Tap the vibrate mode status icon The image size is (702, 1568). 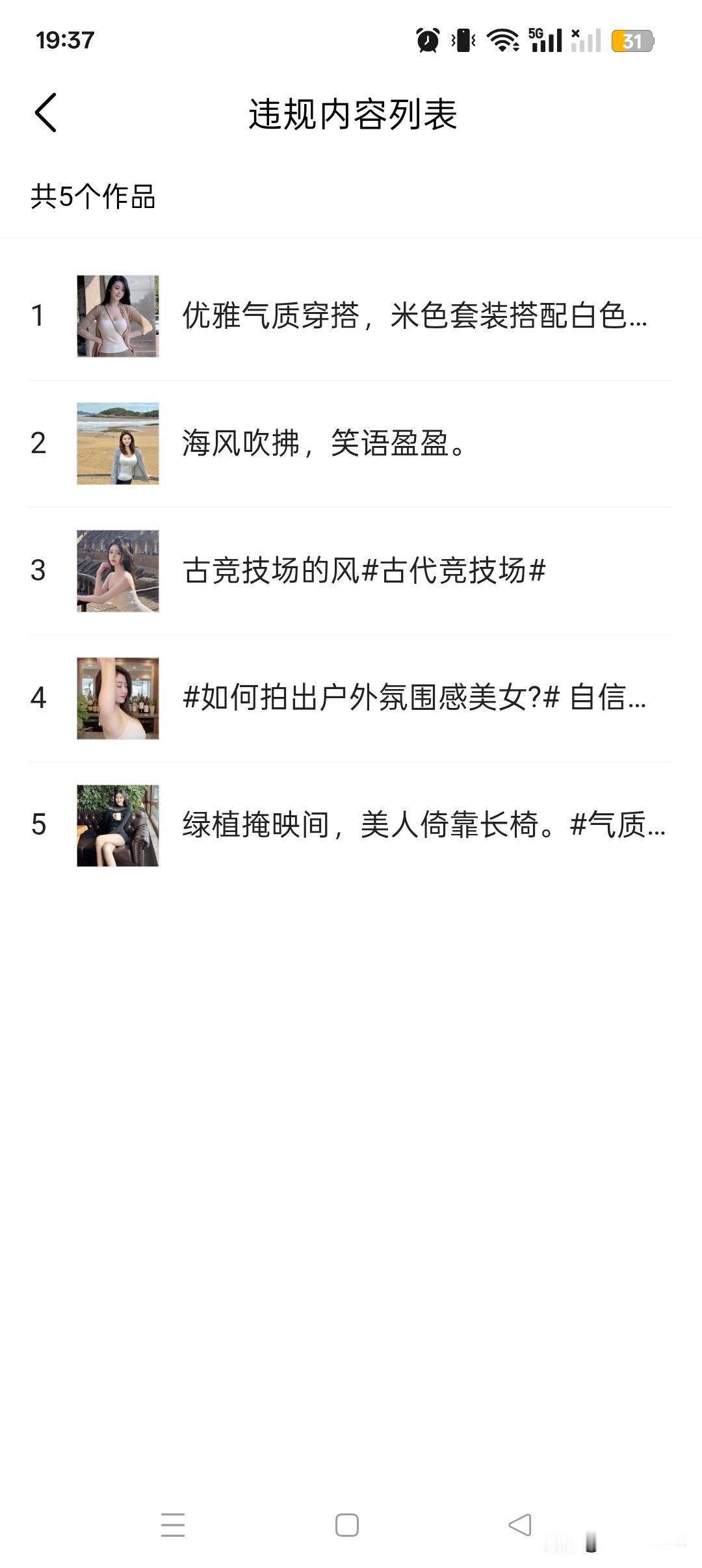tap(461, 40)
